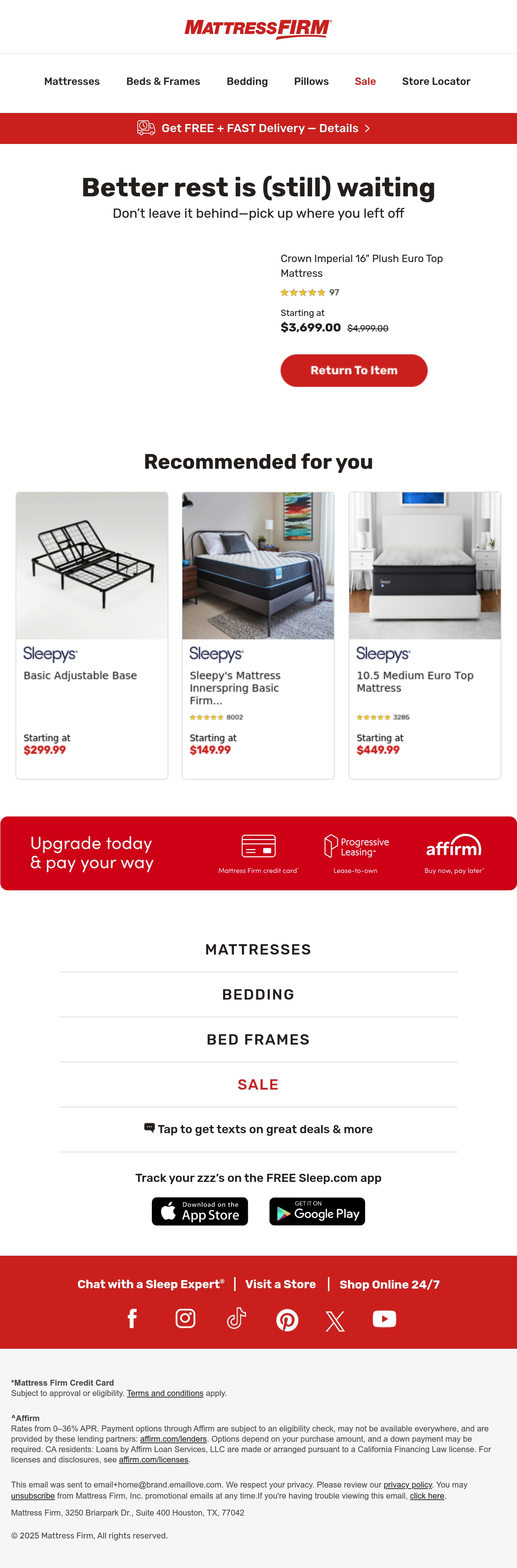The image size is (517, 1568).
Task: Open the BED FRAMES category row
Action: [x=258, y=1040]
